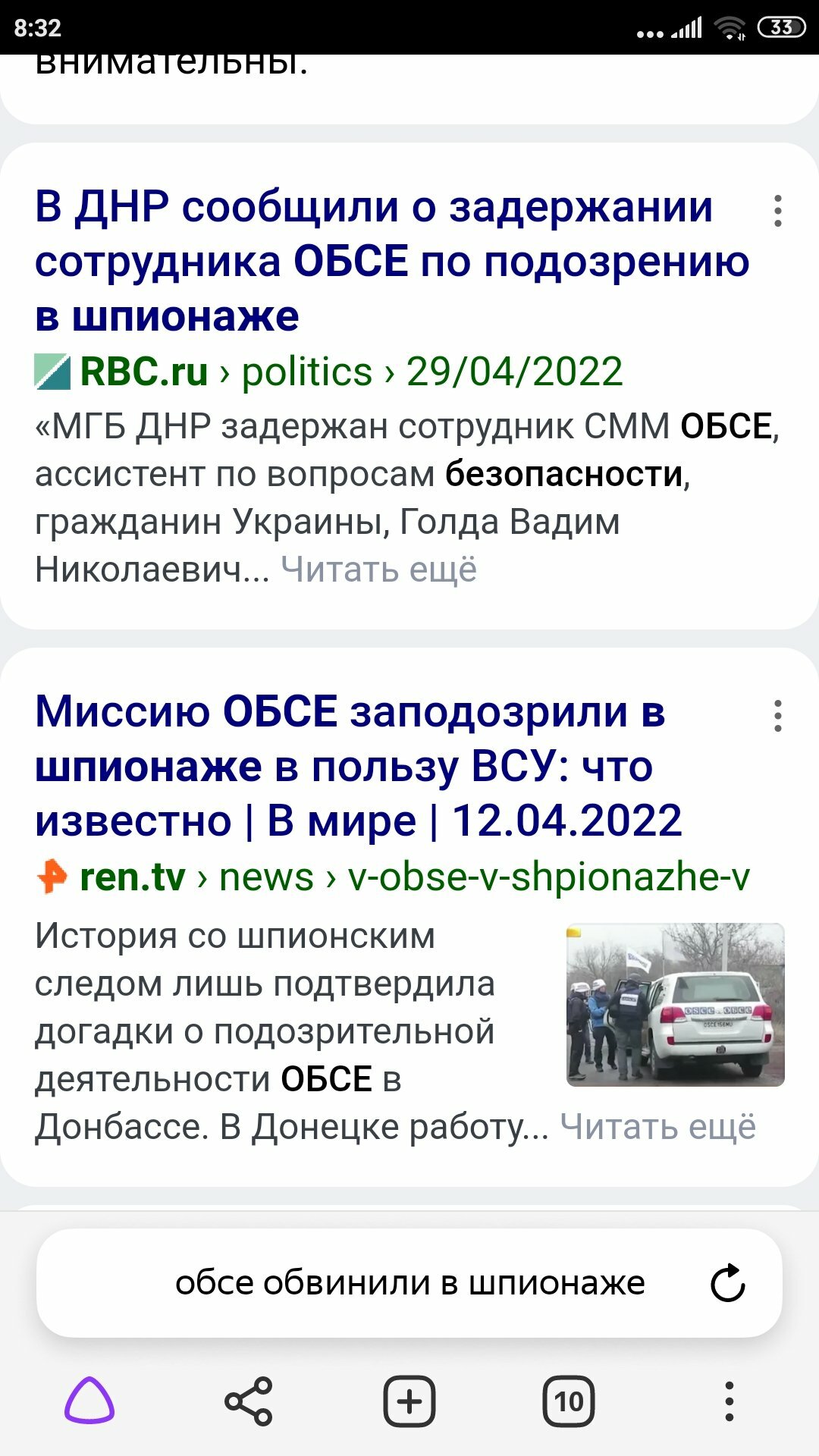Share this page
This screenshot has height=1456, width=819.
point(249,1400)
